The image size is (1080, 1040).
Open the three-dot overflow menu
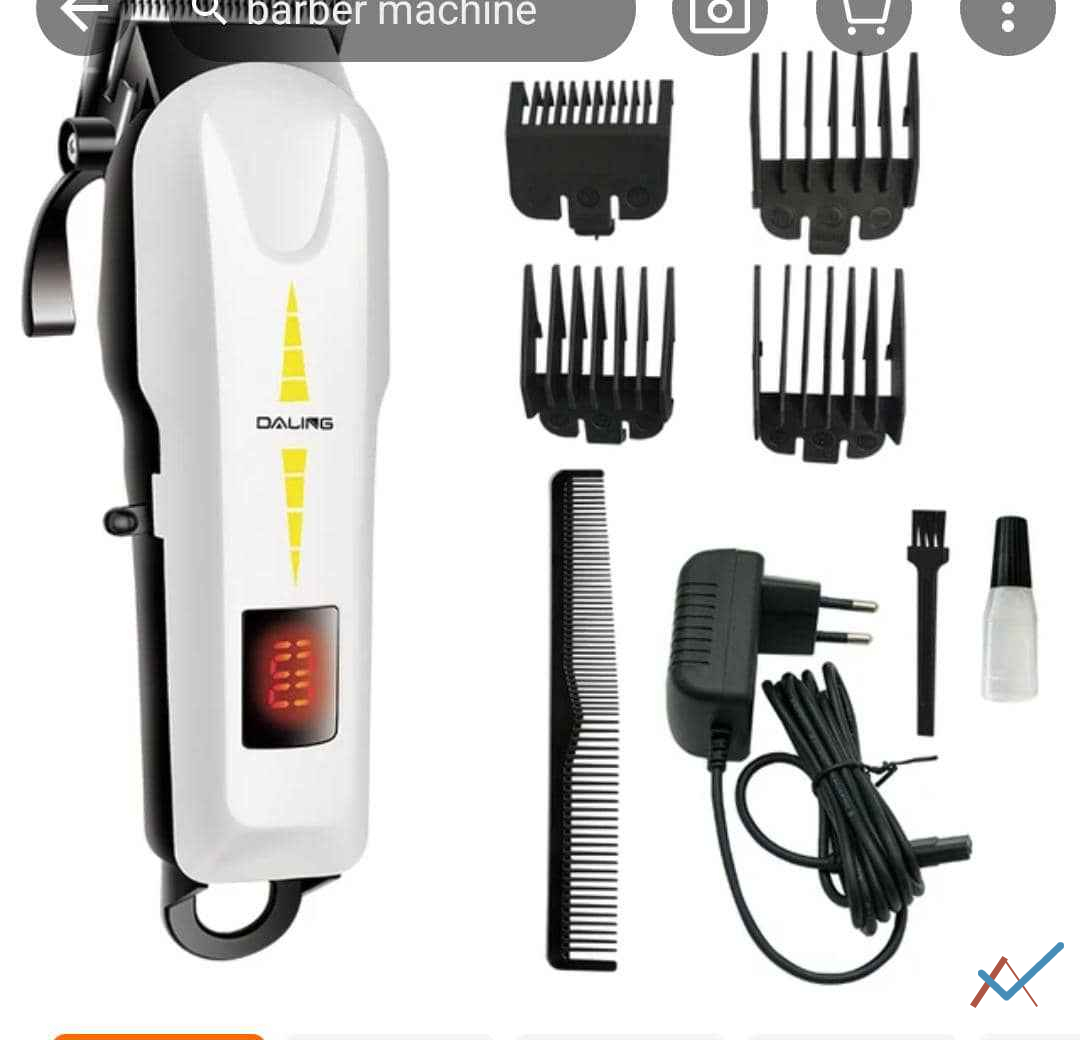(x=1007, y=16)
